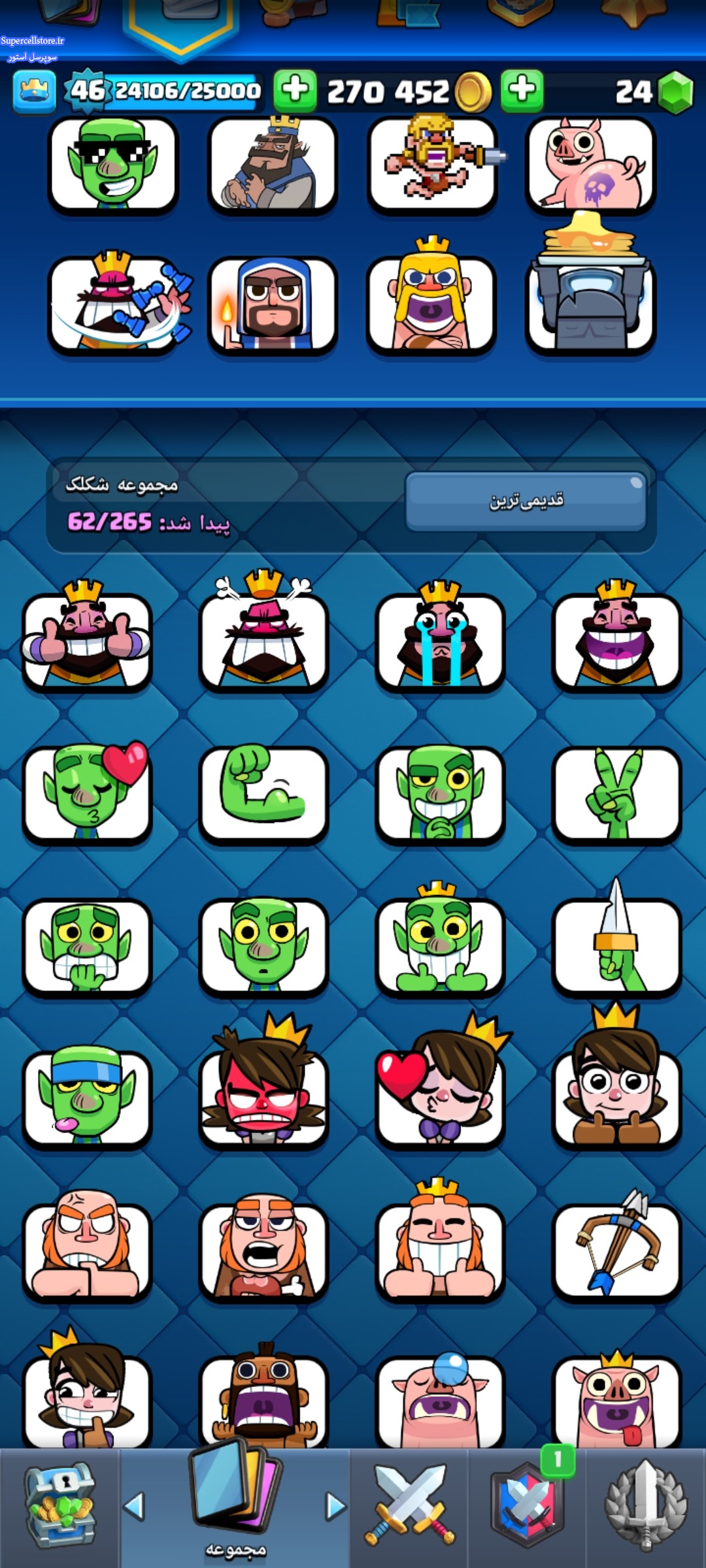Tap the green plus to add gold
Screen dimensions: 706x1568
[x=295, y=90]
